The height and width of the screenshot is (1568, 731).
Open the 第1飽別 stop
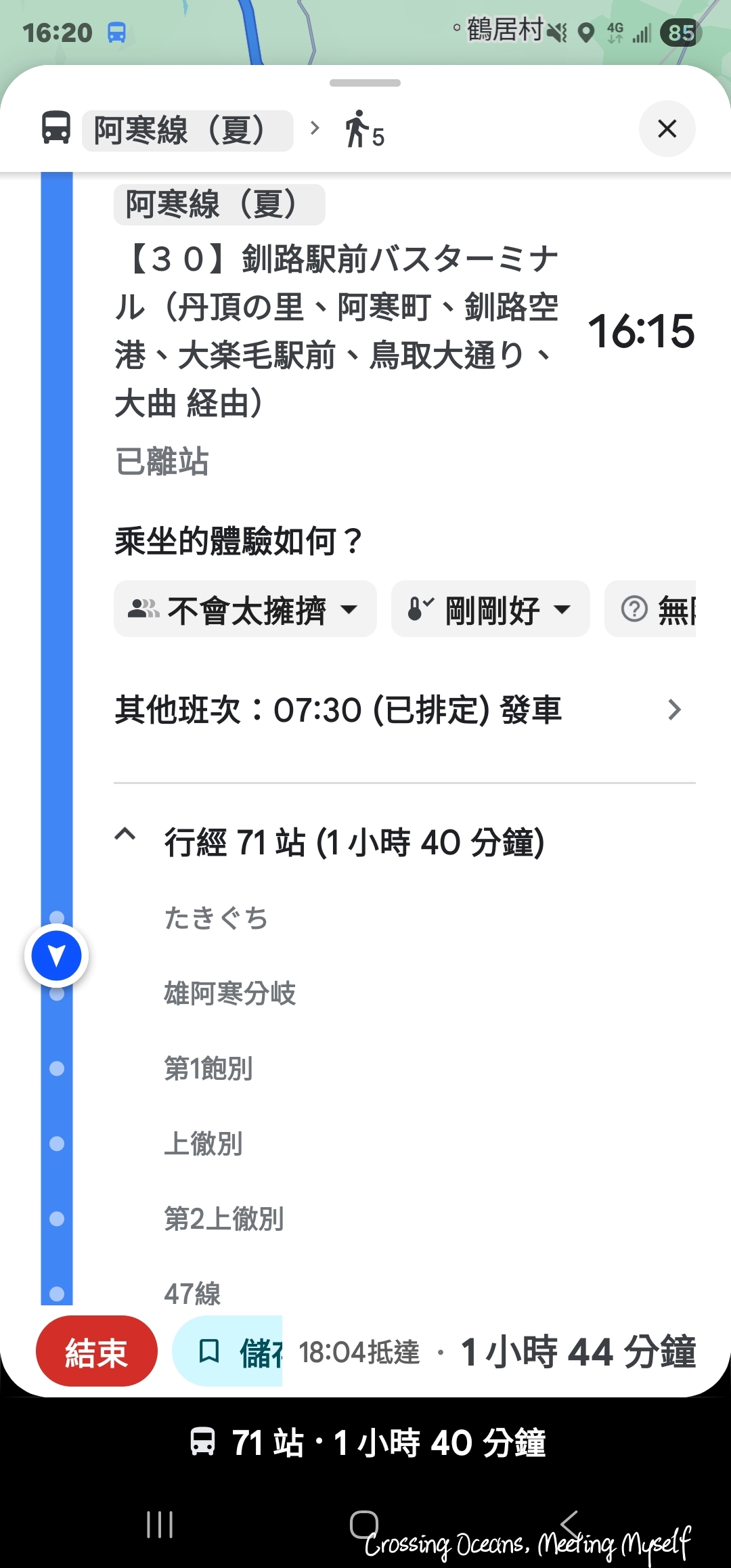pyautogui.click(x=208, y=1069)
